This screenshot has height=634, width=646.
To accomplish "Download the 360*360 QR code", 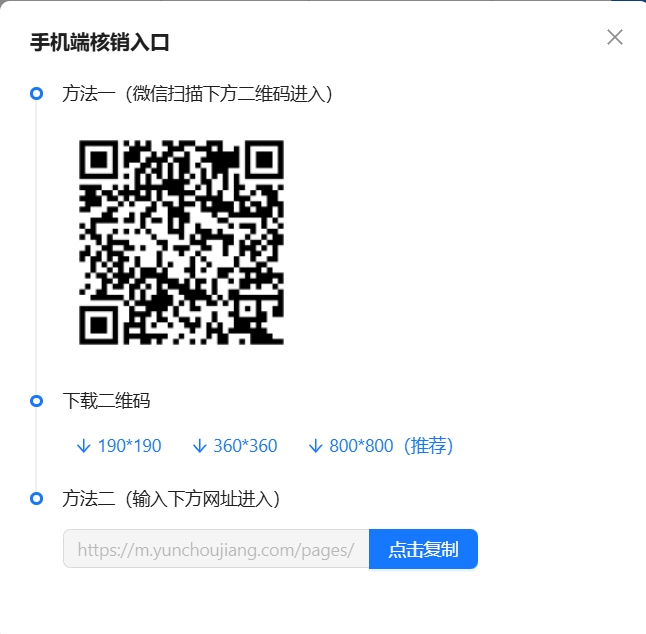I will point(235,446).
